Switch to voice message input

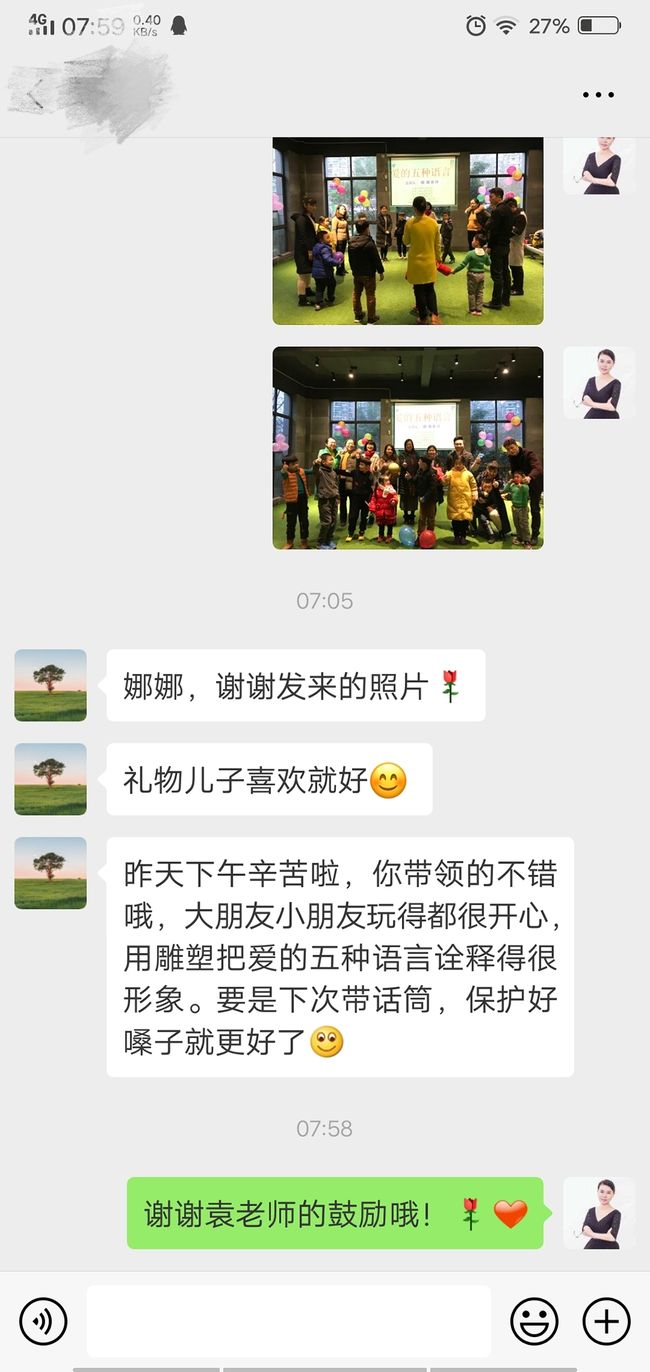[x=43, y=1321]
